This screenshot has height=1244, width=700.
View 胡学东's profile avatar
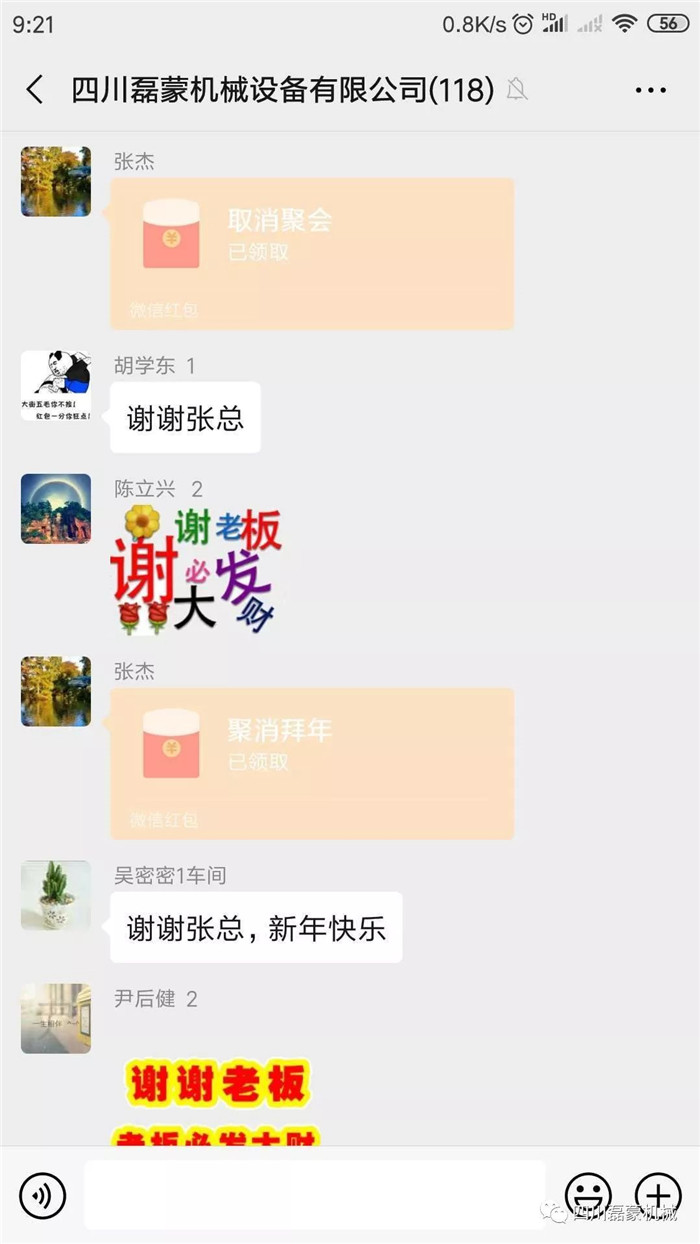[x=56, y=386]
